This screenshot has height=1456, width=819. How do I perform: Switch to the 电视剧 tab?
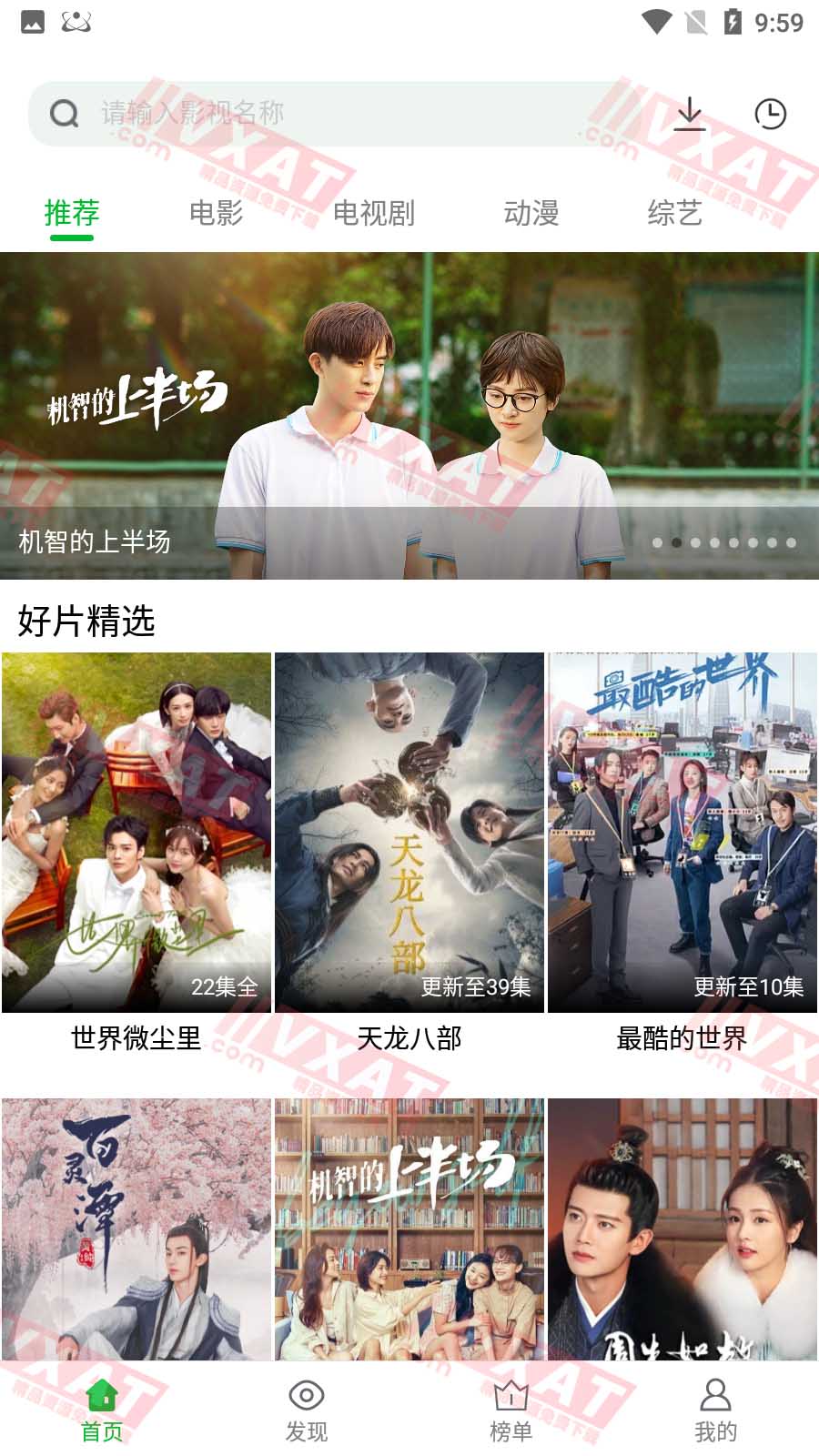click(373, 213)
